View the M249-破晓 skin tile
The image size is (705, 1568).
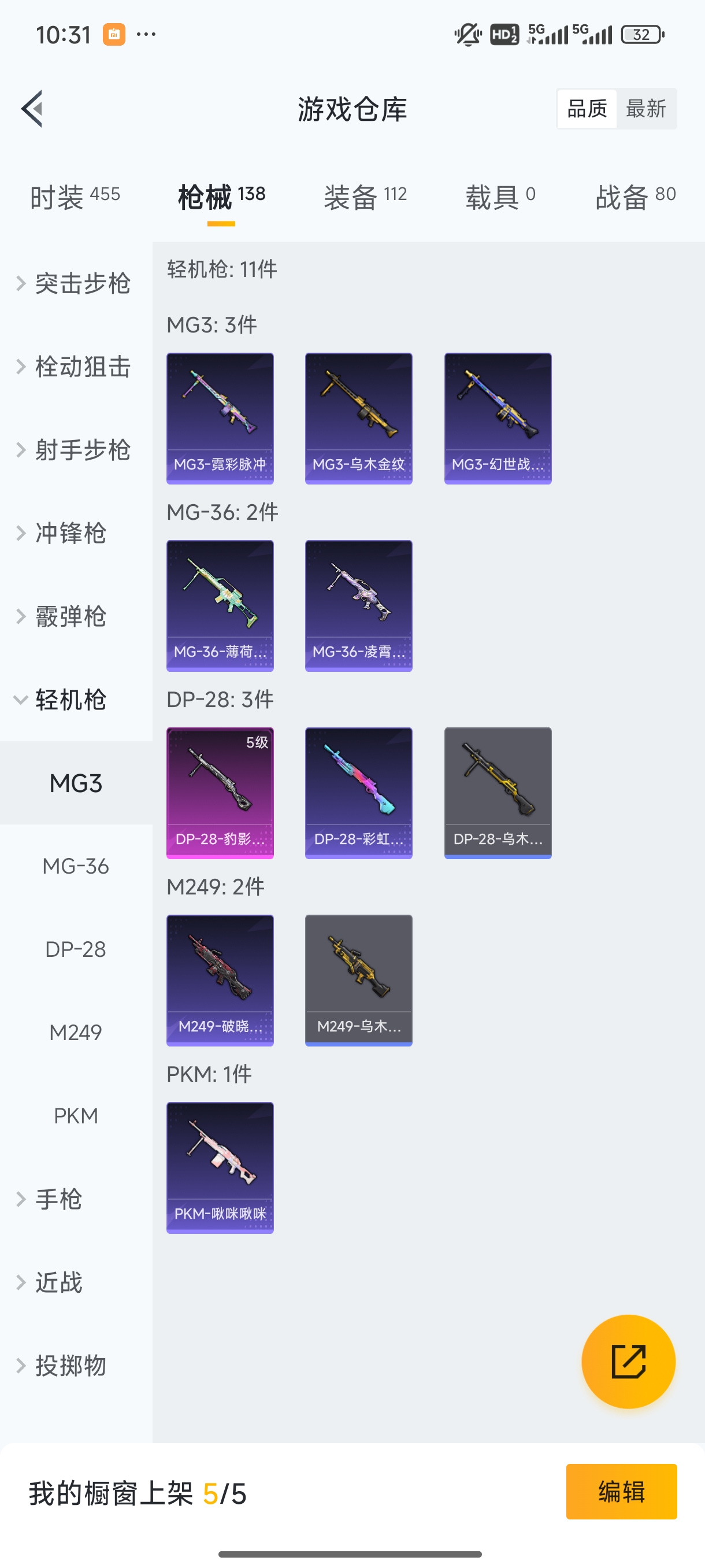220,980
